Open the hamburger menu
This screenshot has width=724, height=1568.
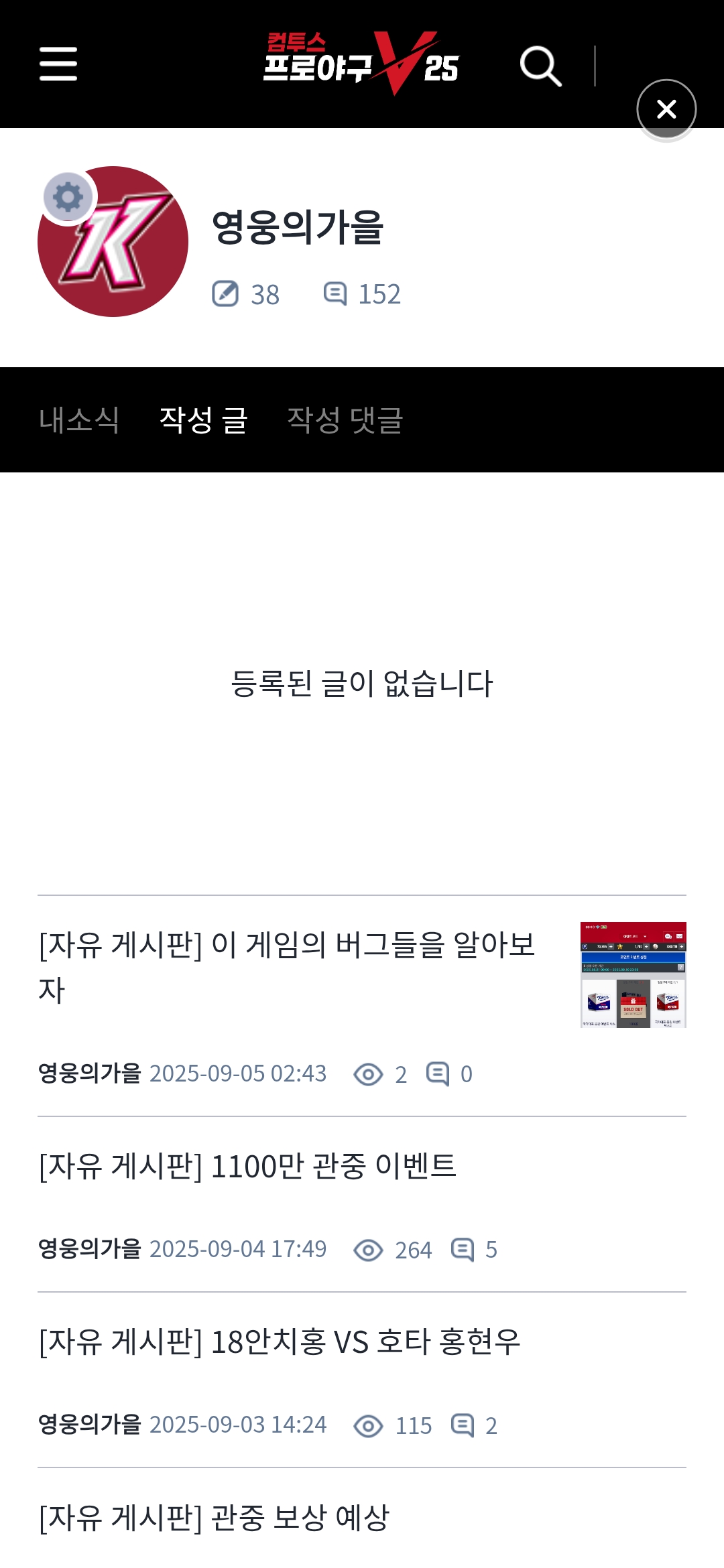(x=58, y=64)
